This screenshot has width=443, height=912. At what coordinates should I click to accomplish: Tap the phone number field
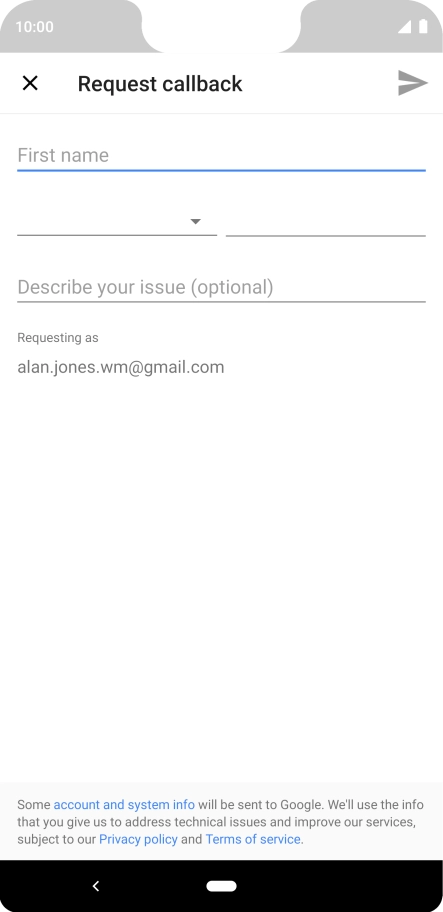(326, 222)
